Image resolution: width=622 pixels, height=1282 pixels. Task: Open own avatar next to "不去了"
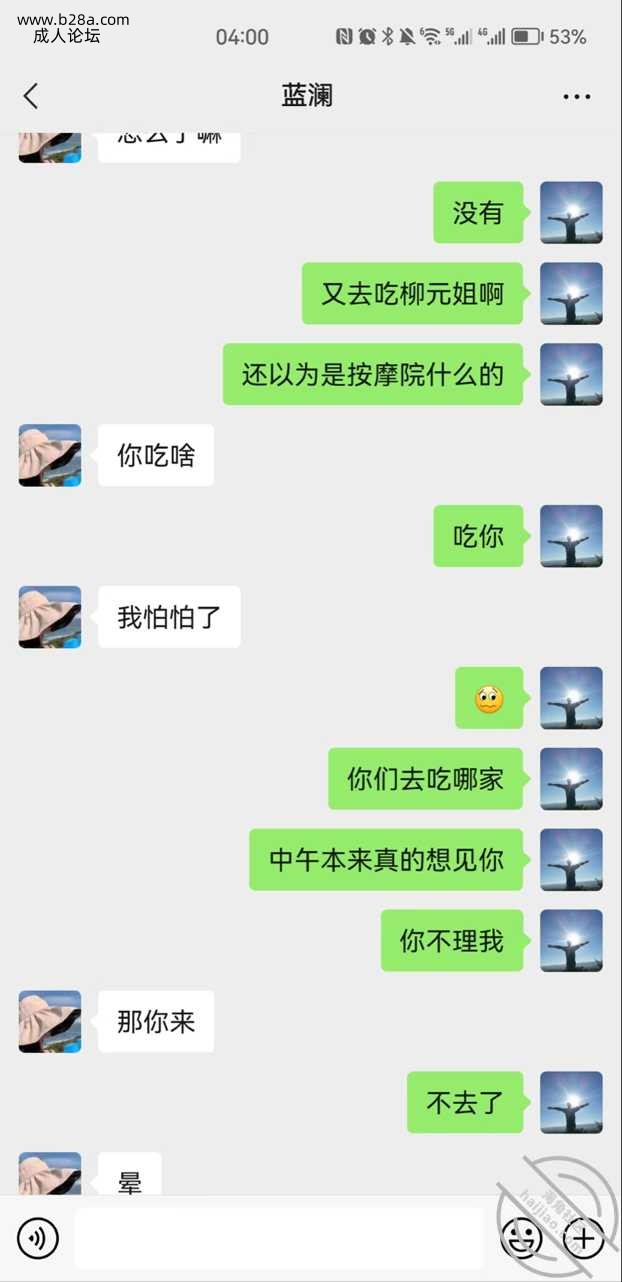click(571, 1103)
